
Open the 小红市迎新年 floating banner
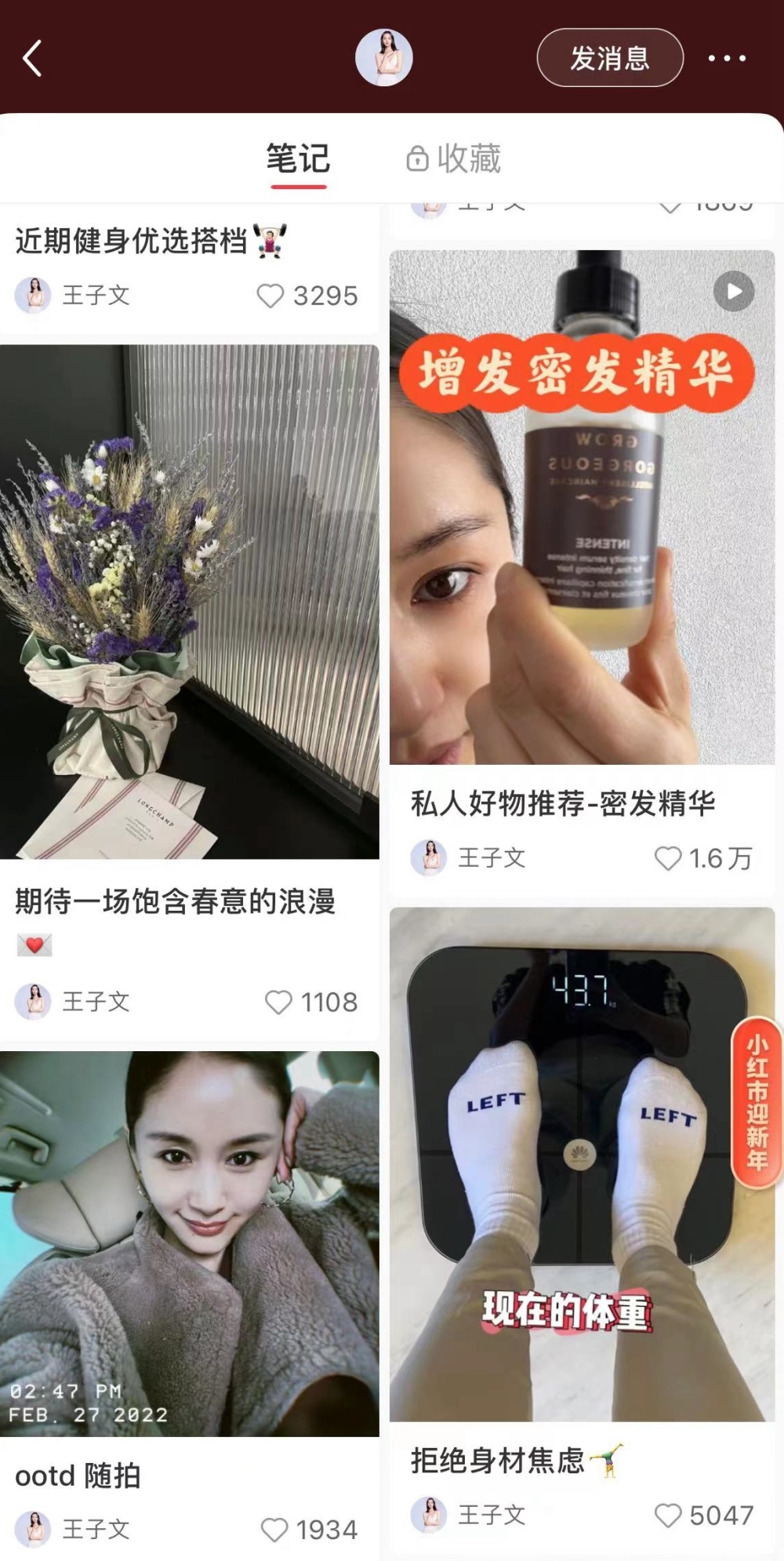click(x=757, y=1102)
